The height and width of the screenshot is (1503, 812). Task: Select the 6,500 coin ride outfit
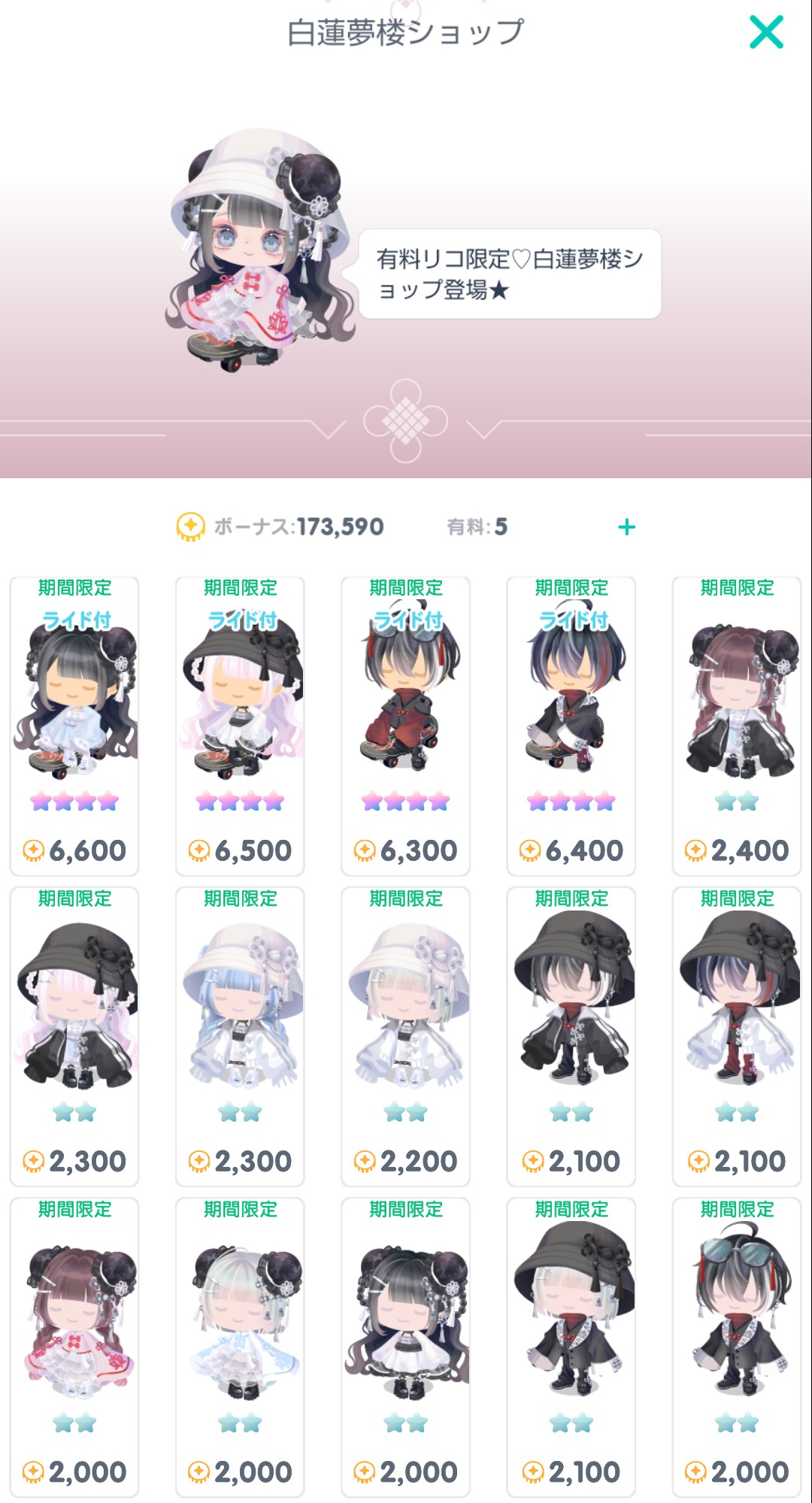point(240,726)
